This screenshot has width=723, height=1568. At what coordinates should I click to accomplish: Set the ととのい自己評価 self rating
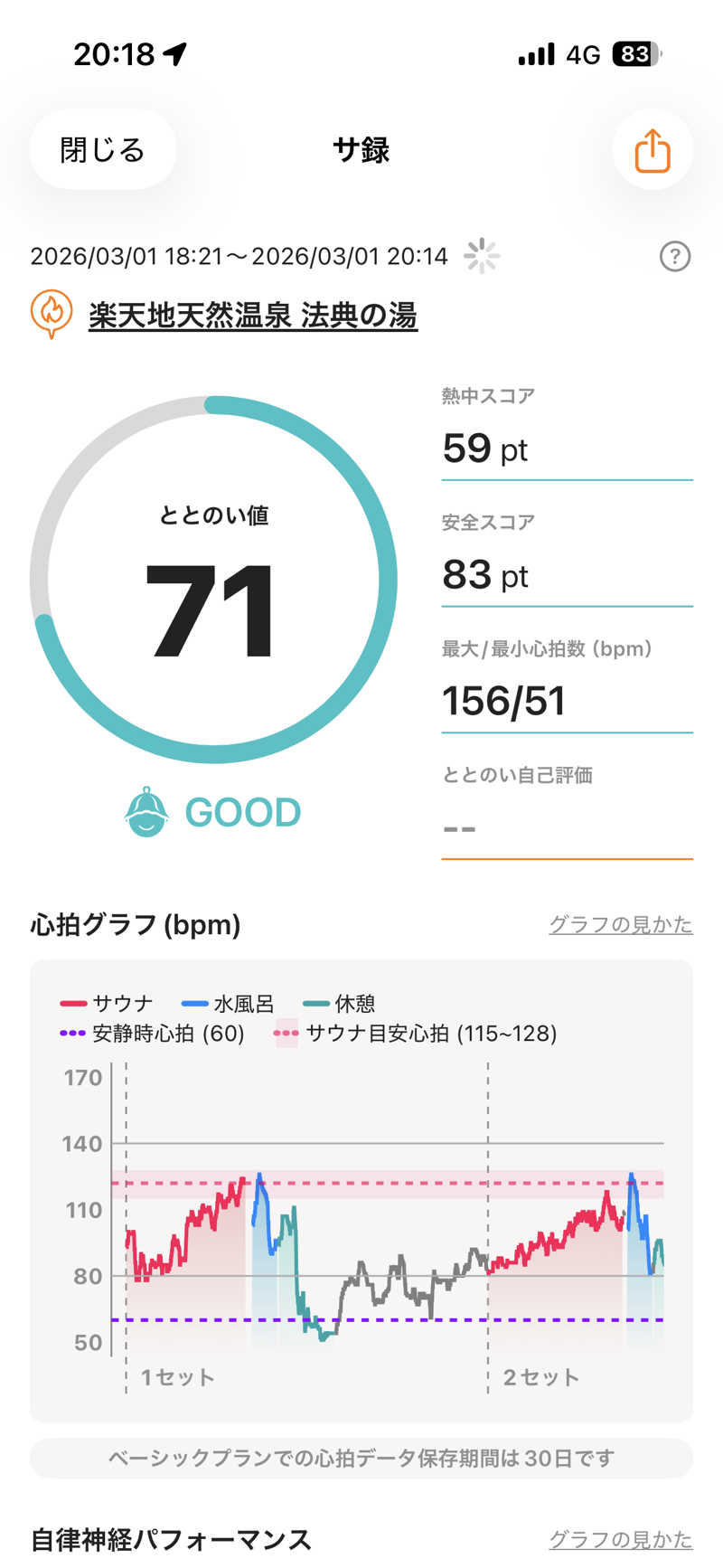click(x=567, y=827)
